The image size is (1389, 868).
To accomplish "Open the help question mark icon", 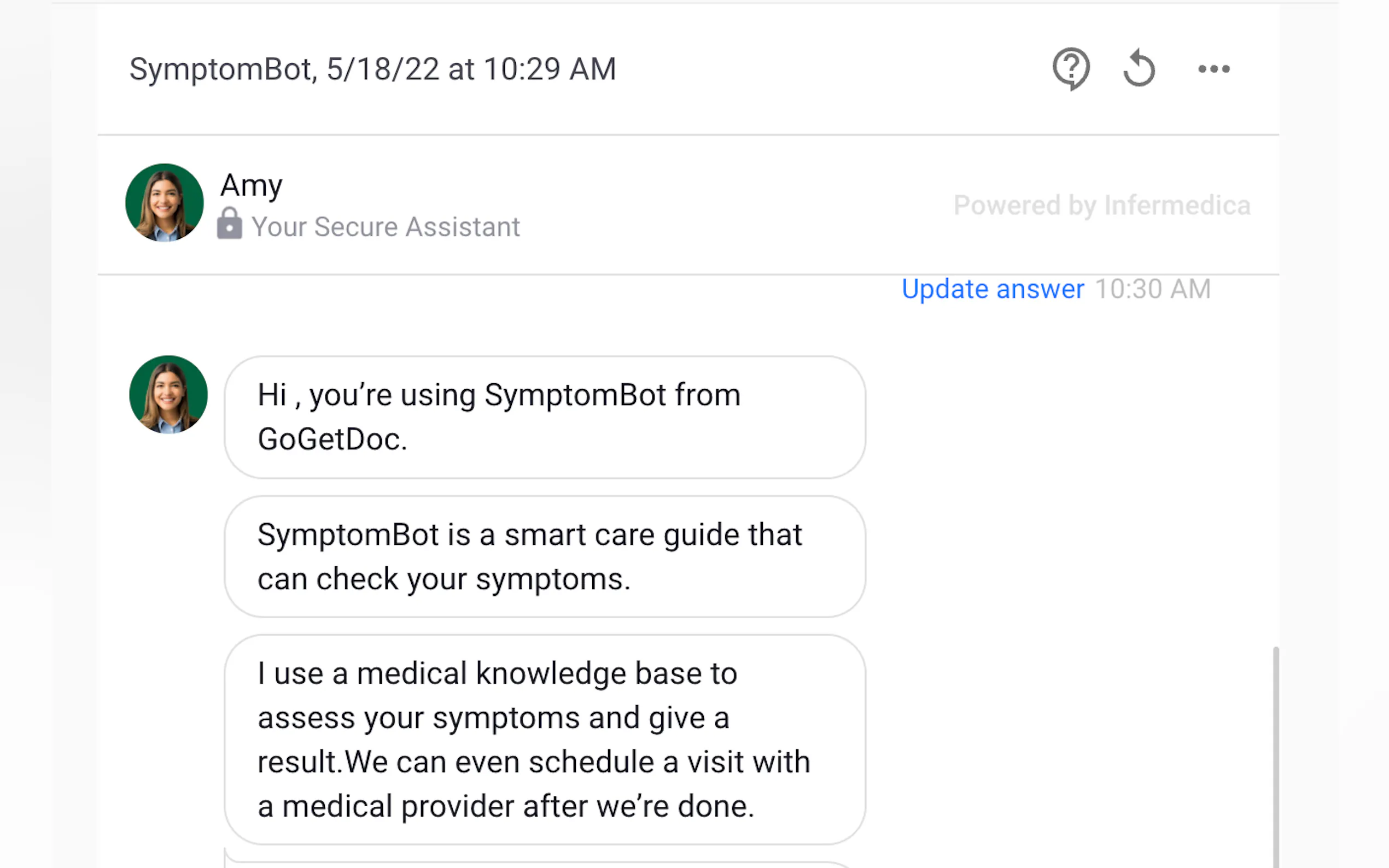I will pyautogui.click(x=1071, y=68).
